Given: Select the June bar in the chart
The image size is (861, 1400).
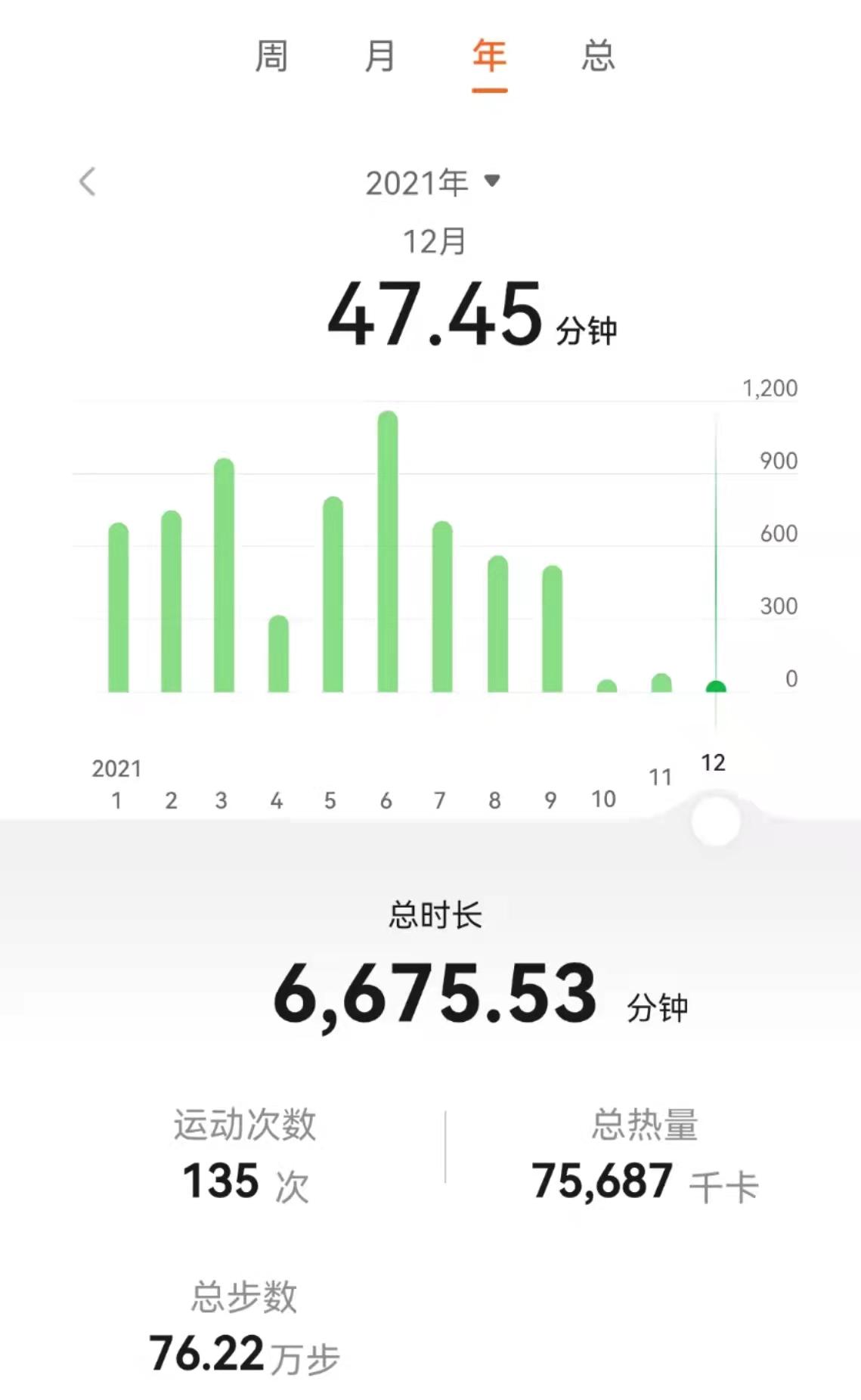Looking at the screenshot, I should tap(388, 552).
